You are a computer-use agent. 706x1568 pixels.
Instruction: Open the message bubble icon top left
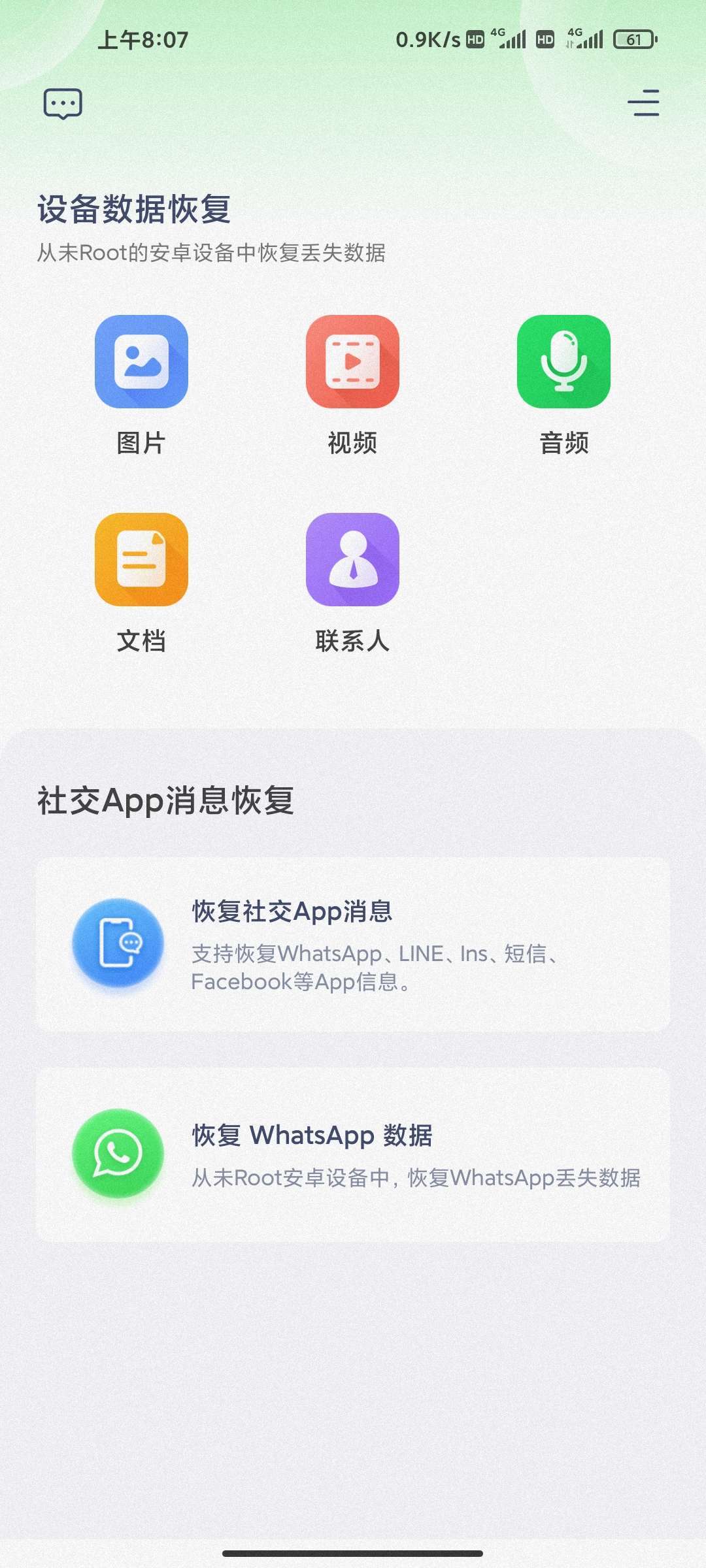coord(63,103)
